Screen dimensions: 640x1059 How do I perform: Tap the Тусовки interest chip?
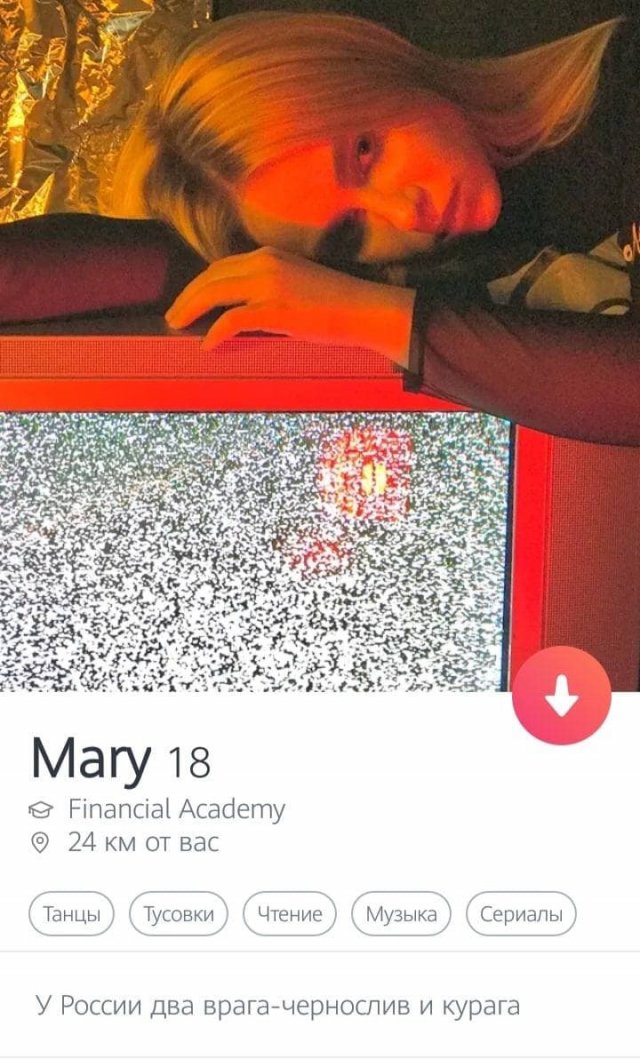[179, 914]
